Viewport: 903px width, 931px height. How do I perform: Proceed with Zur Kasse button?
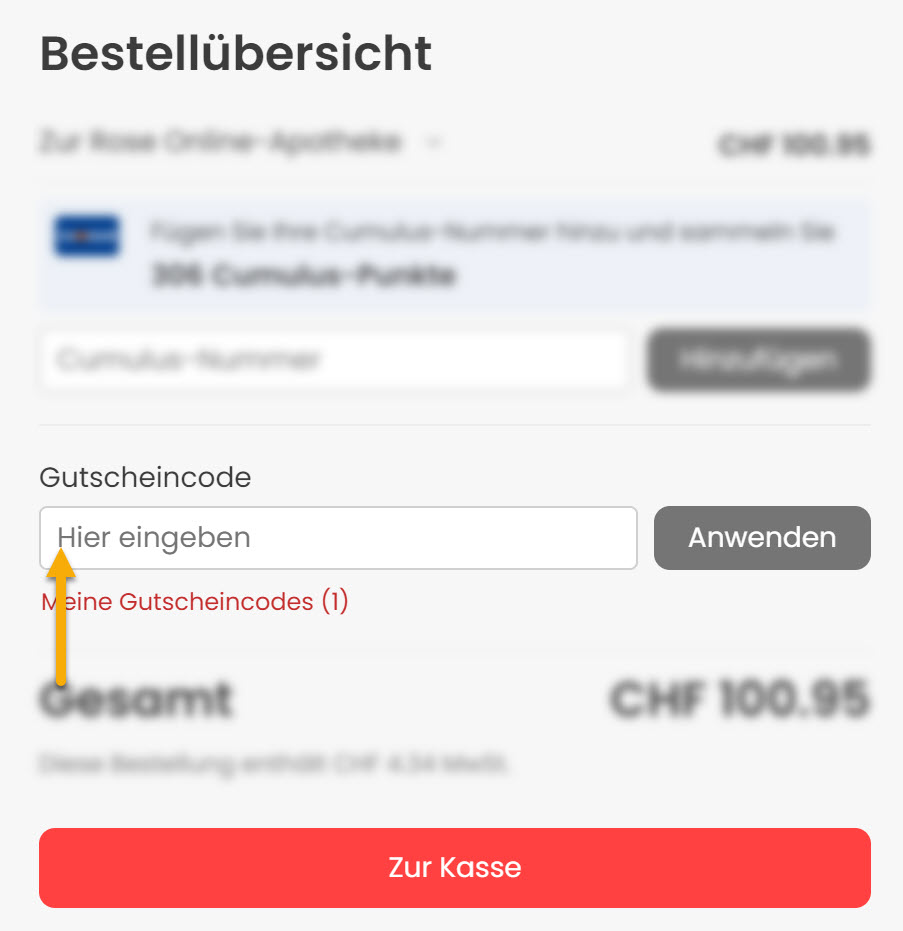point(454,867)
